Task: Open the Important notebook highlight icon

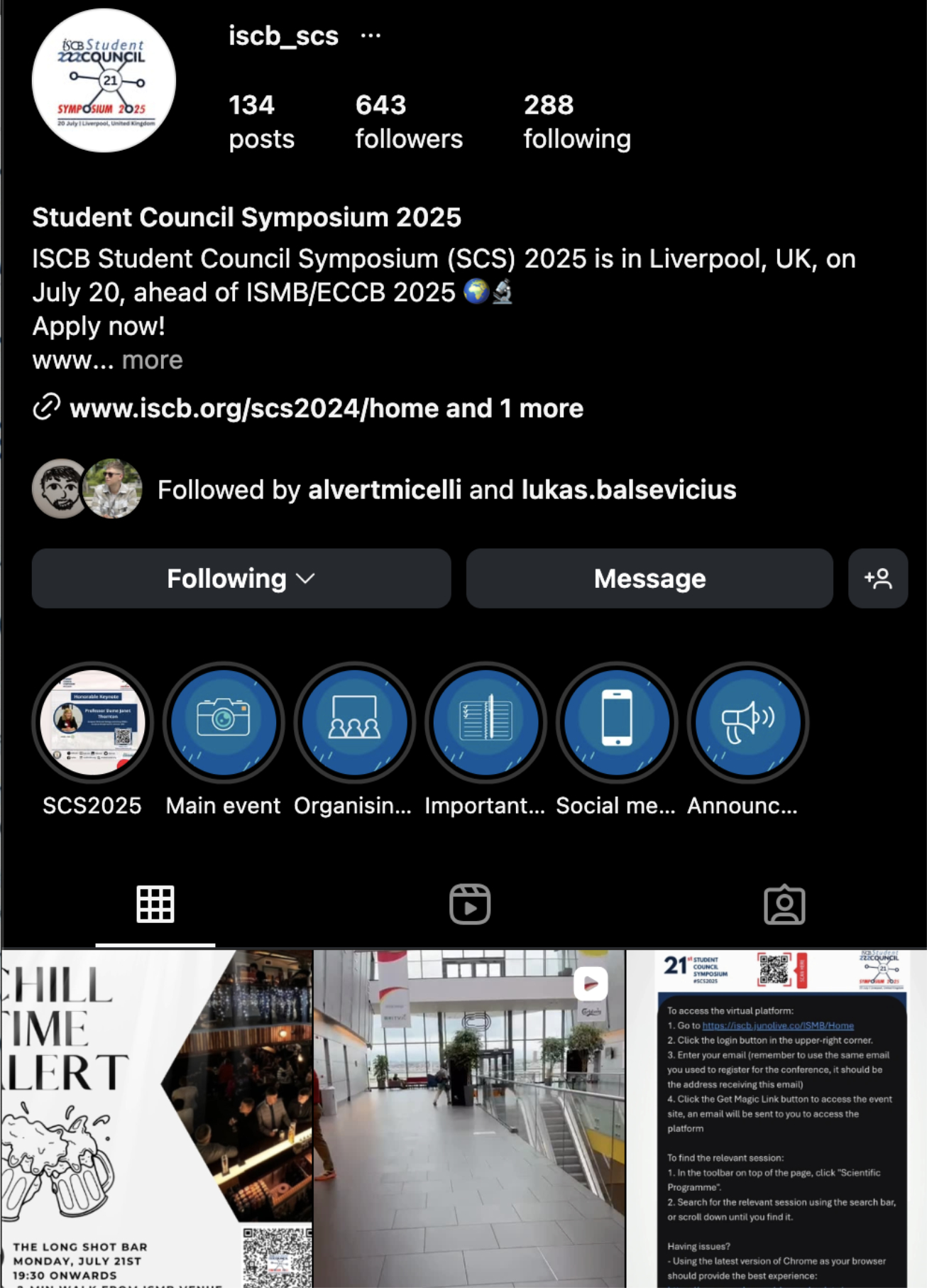Action: pyautogui.click(x=486, y=722)
